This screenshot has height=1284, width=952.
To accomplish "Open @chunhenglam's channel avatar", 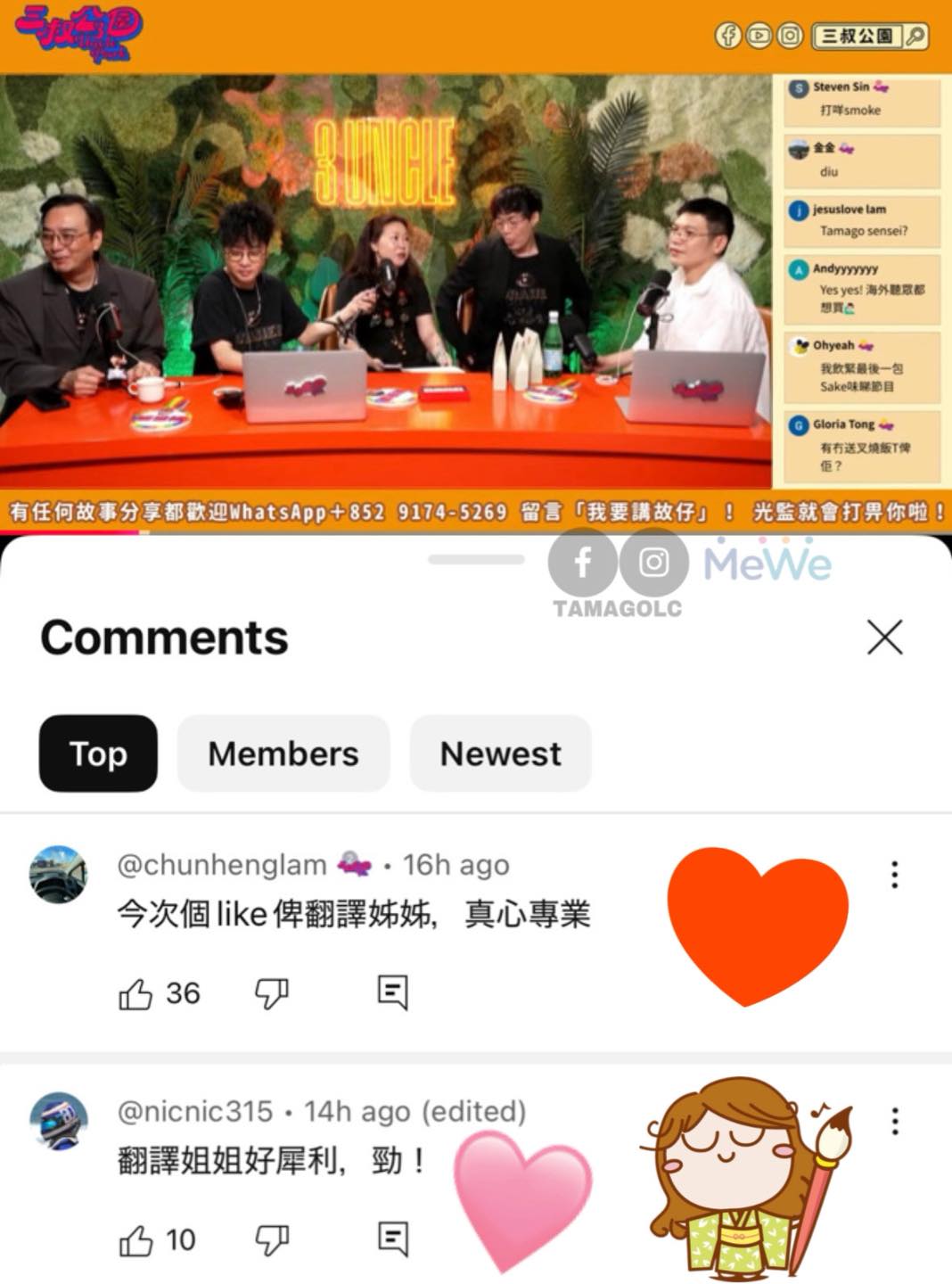I will (x=59, y=875).
